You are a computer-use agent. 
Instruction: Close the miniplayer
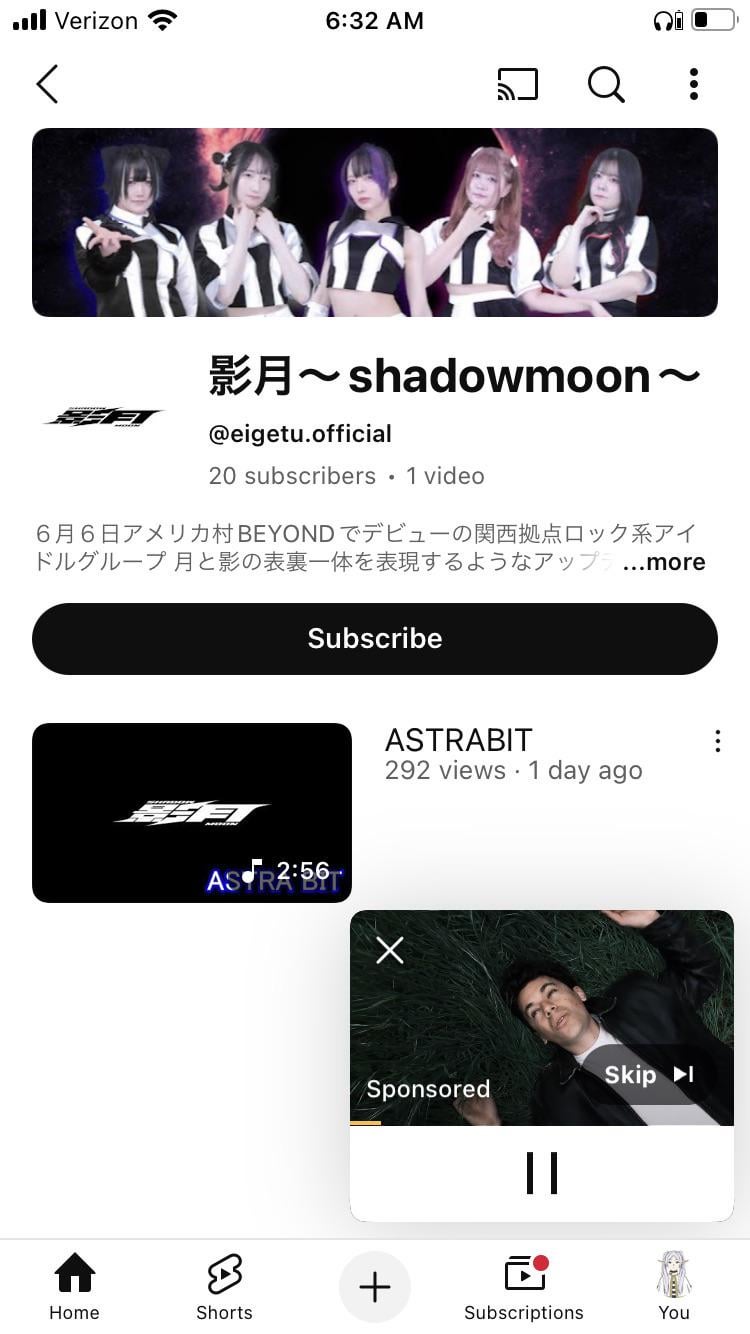tap(390, 950)
